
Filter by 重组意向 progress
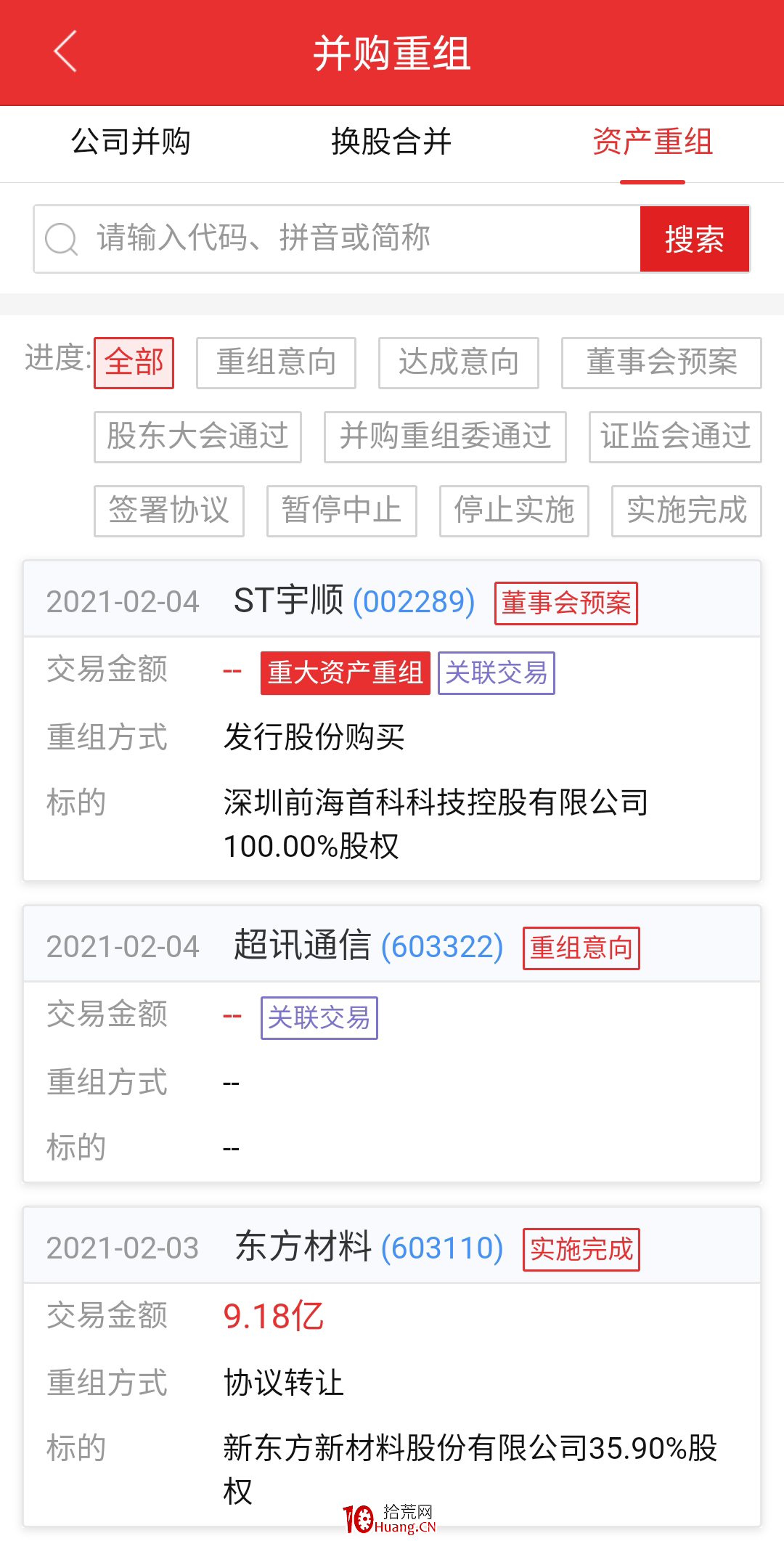click(x=276, y=362)
